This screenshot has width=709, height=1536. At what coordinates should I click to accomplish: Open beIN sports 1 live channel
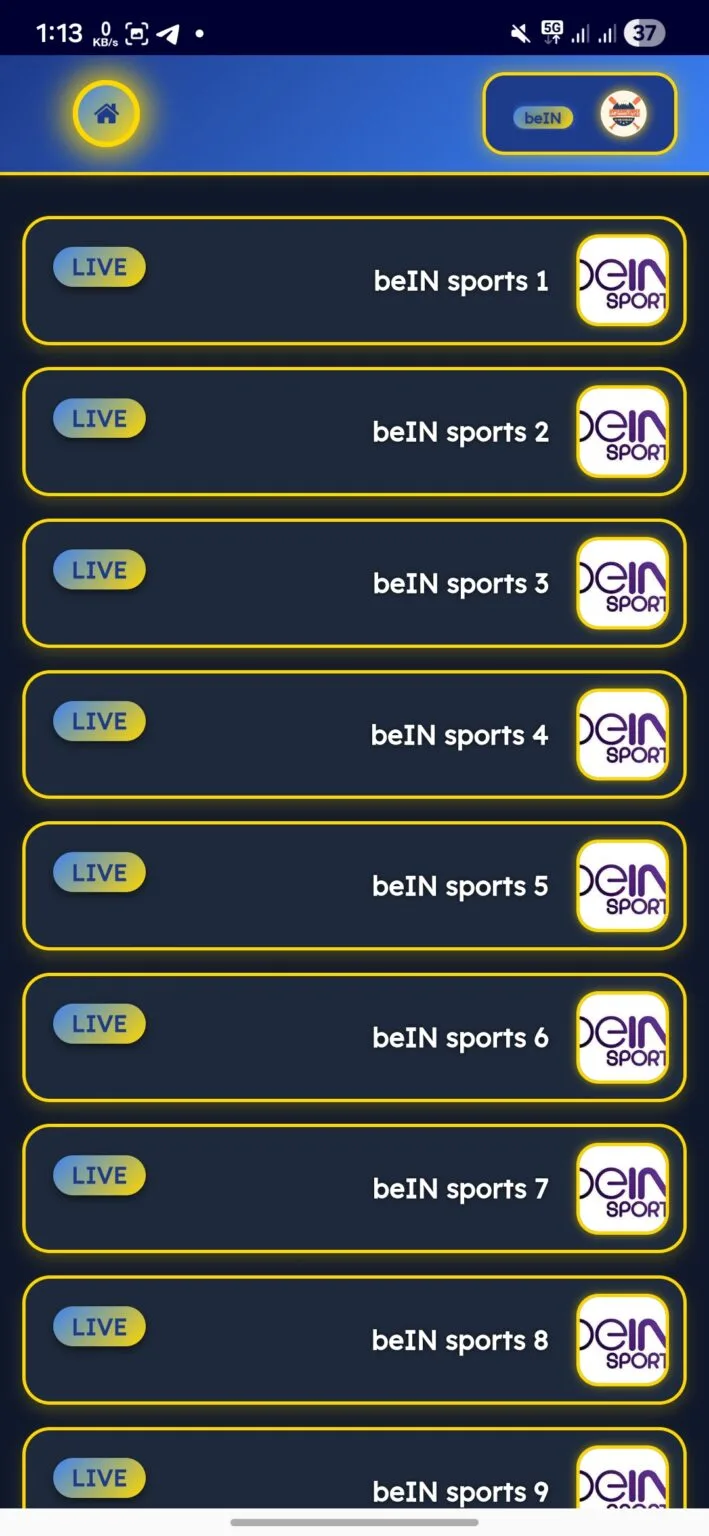354,281
